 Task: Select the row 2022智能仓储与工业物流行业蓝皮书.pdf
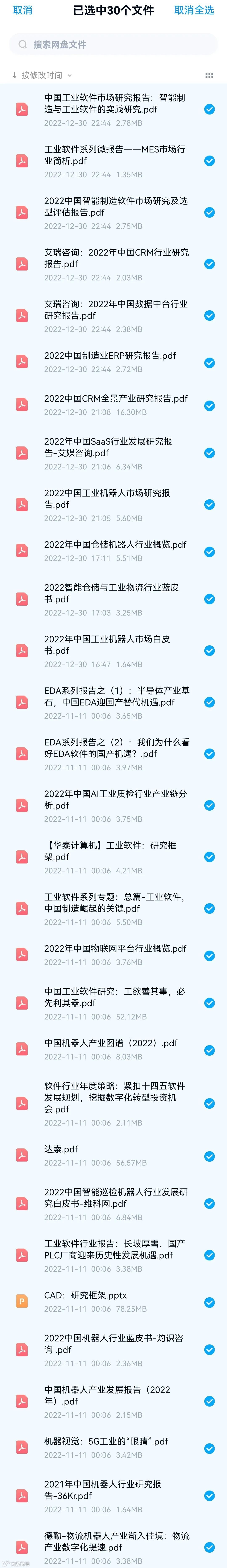(116, 599)
